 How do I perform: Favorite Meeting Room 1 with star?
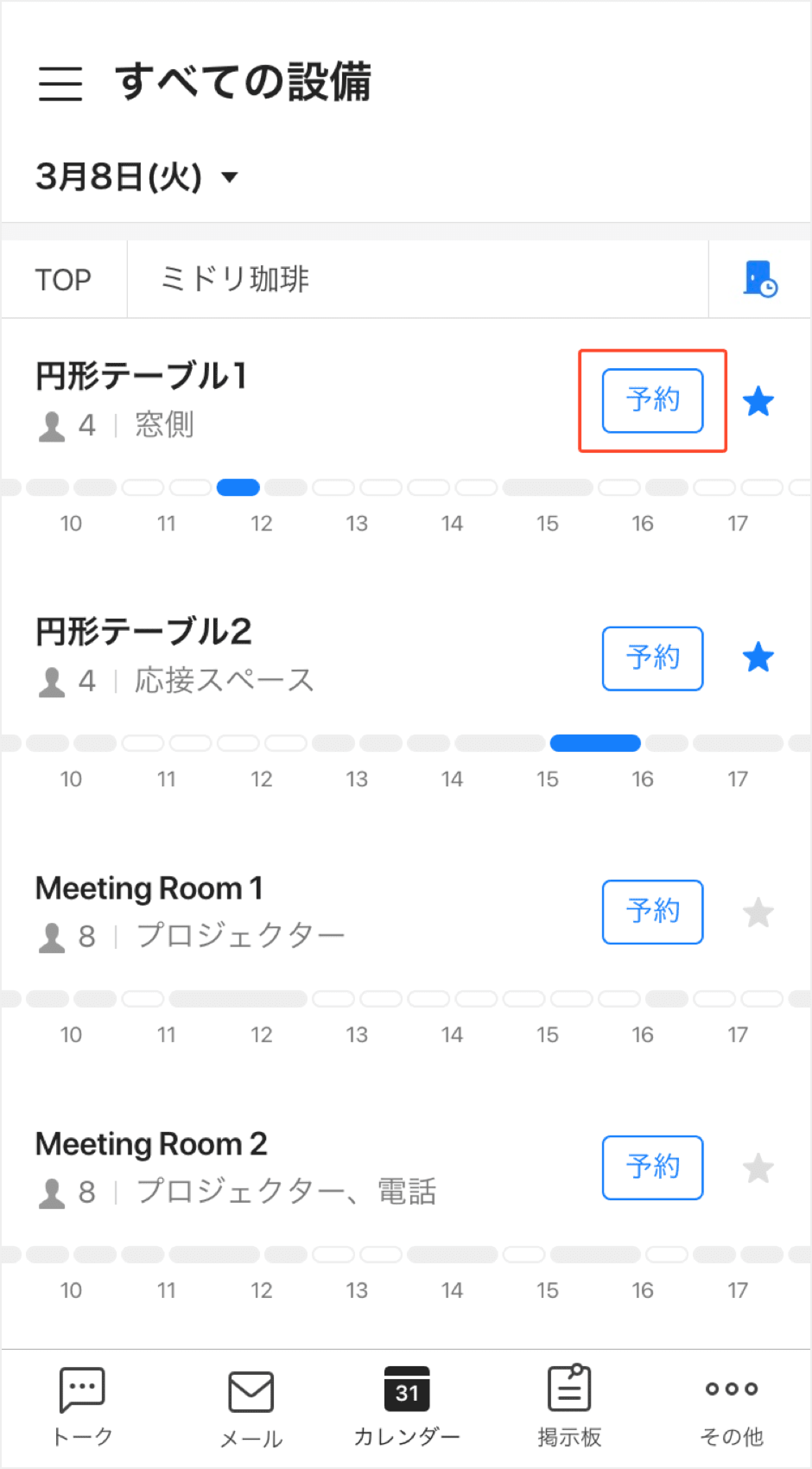[x=758, y=913]
